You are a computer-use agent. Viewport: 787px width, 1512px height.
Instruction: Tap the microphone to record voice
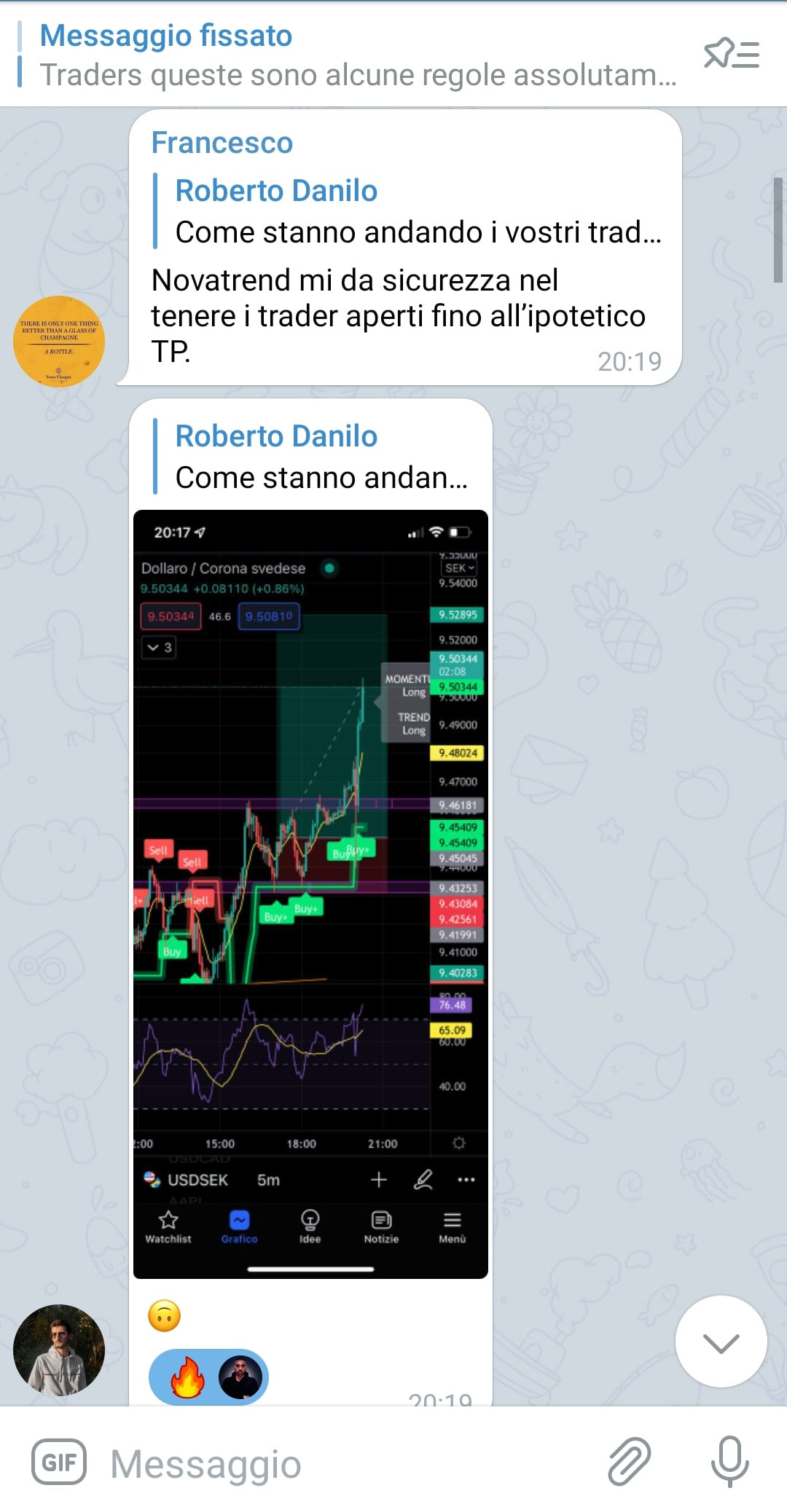click(x=729, y=1462)
